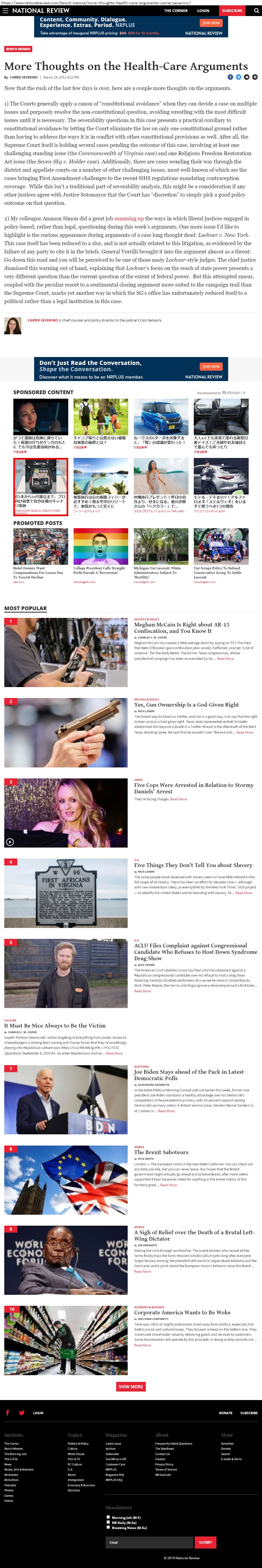
Task: Play the Stormy Daniels arrest video
Action: tap(10, 842)
